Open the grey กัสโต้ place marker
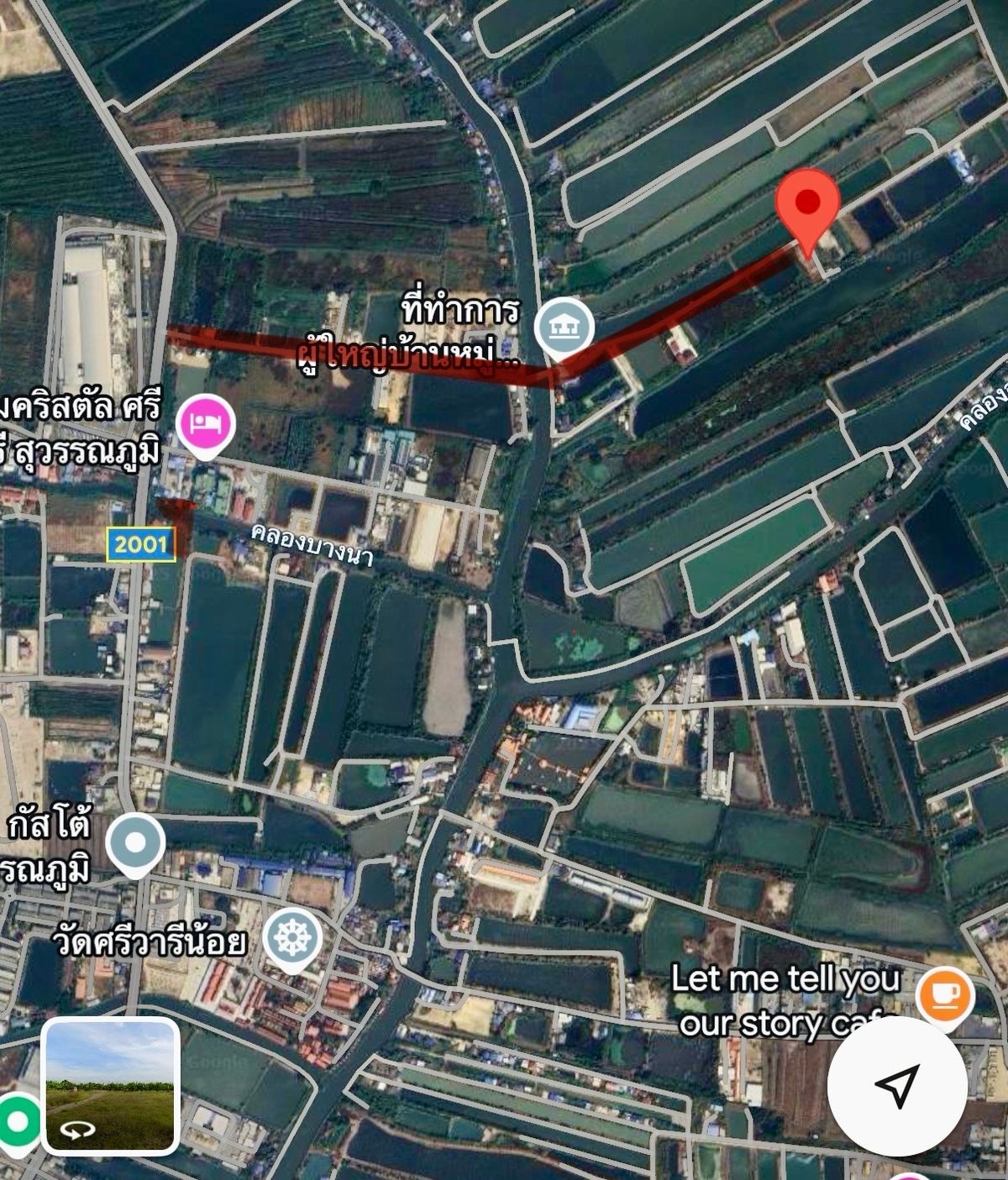The image size is (1008, 1180). point(137,842)
